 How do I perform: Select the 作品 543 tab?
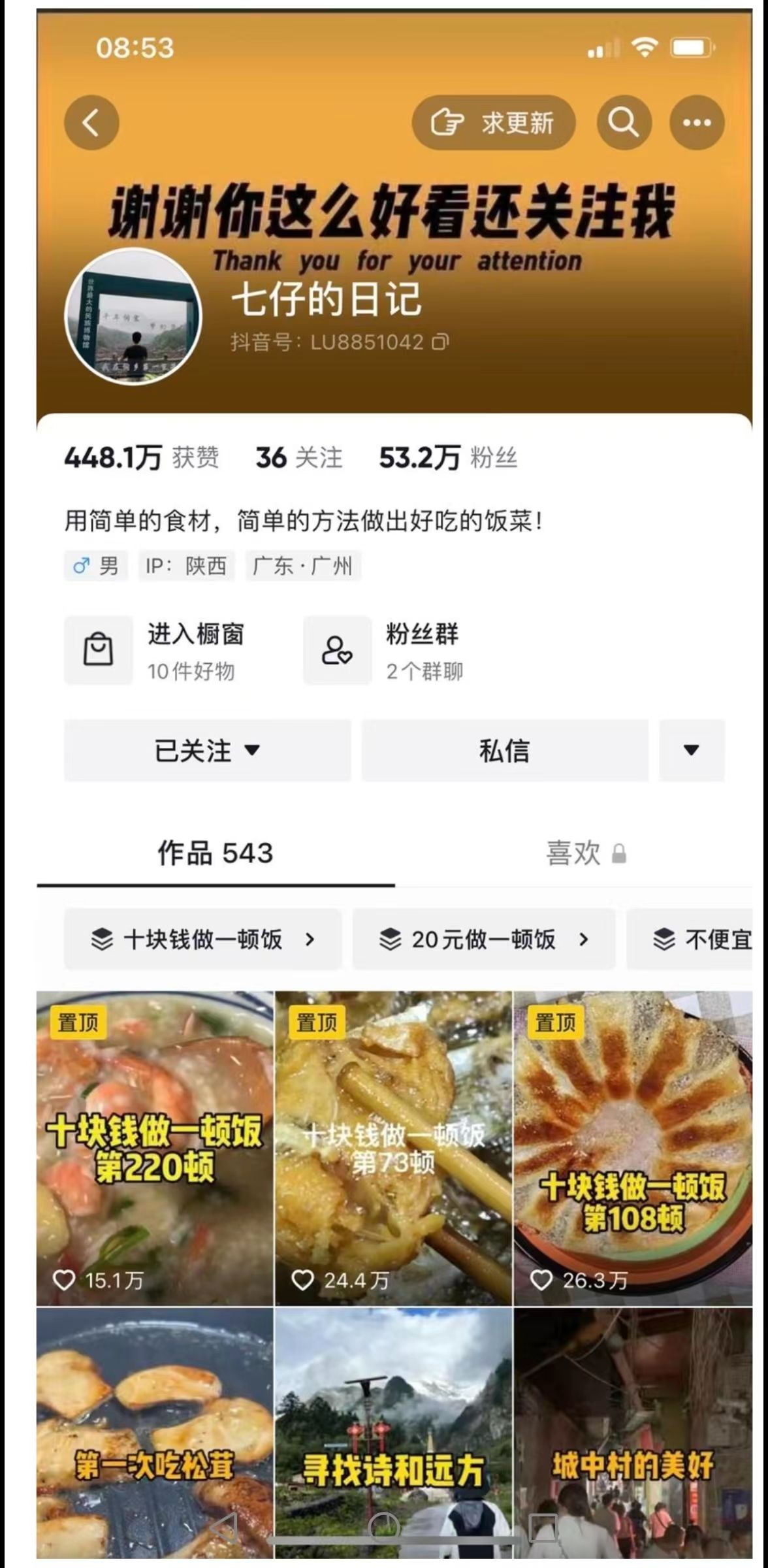[x=215, y=854]
